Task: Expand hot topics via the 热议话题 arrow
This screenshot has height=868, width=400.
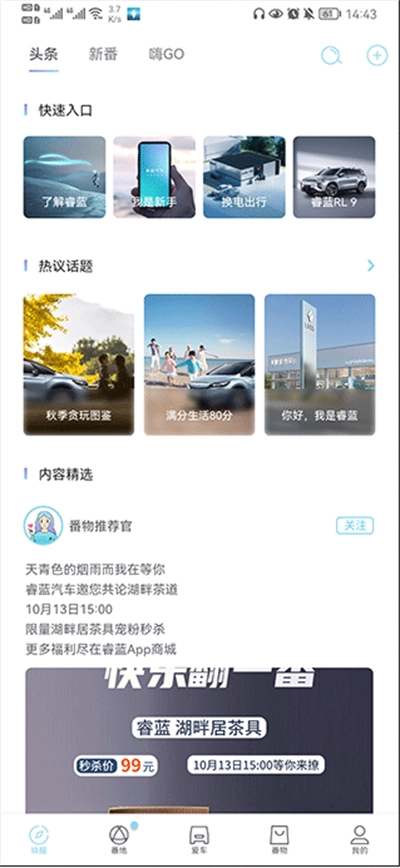Action: (370, 266)
